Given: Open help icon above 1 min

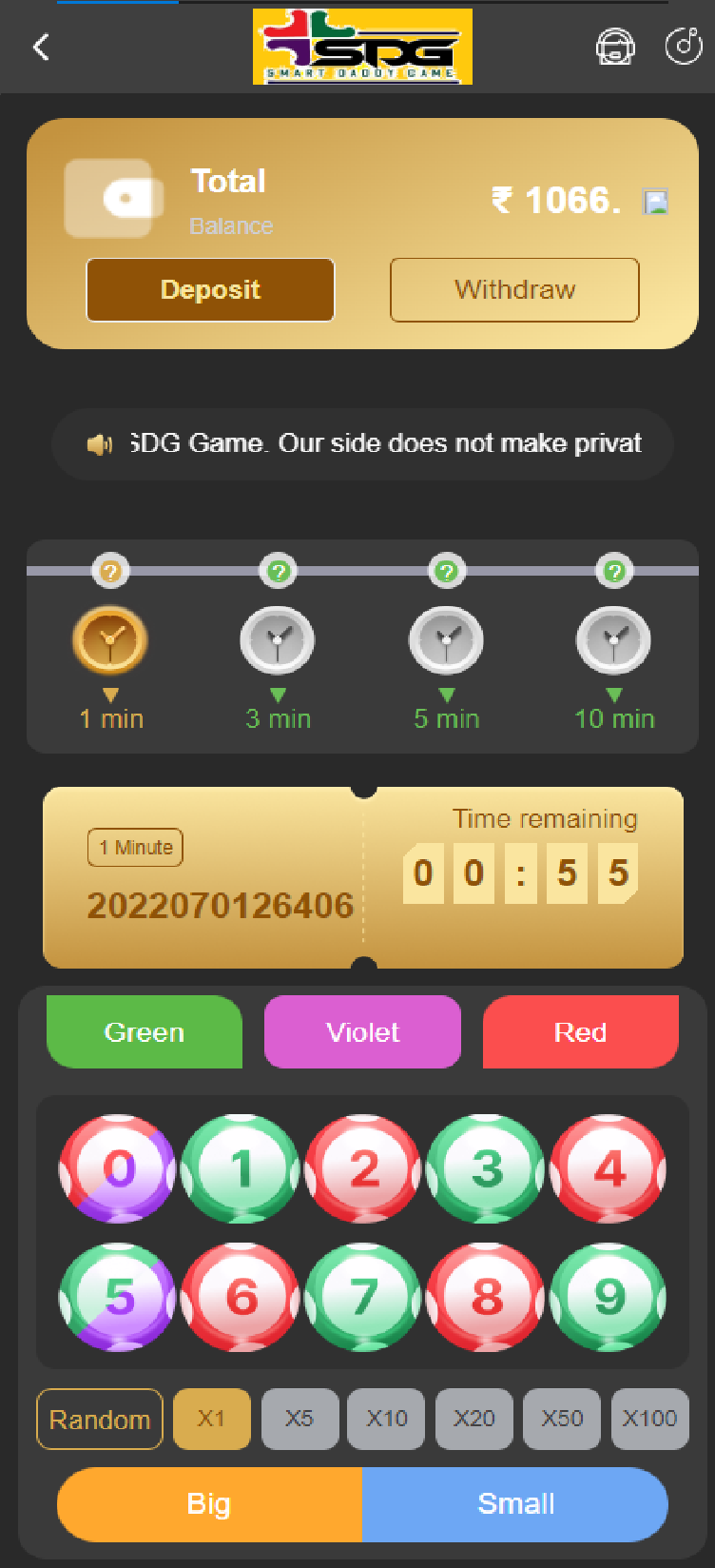Looking at the screenshot, I should (110, 572).
